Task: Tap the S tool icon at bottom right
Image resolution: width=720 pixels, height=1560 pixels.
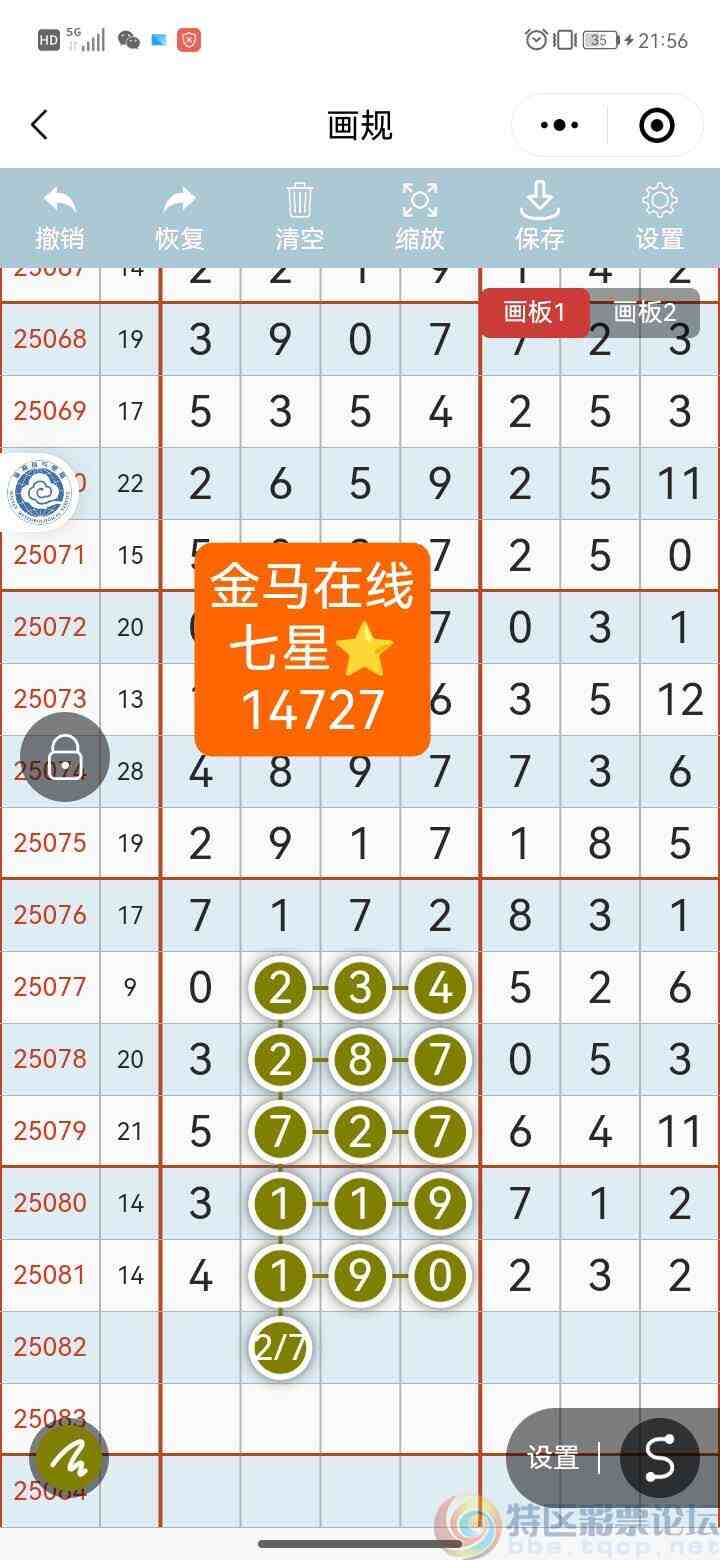Action: 660,1458
